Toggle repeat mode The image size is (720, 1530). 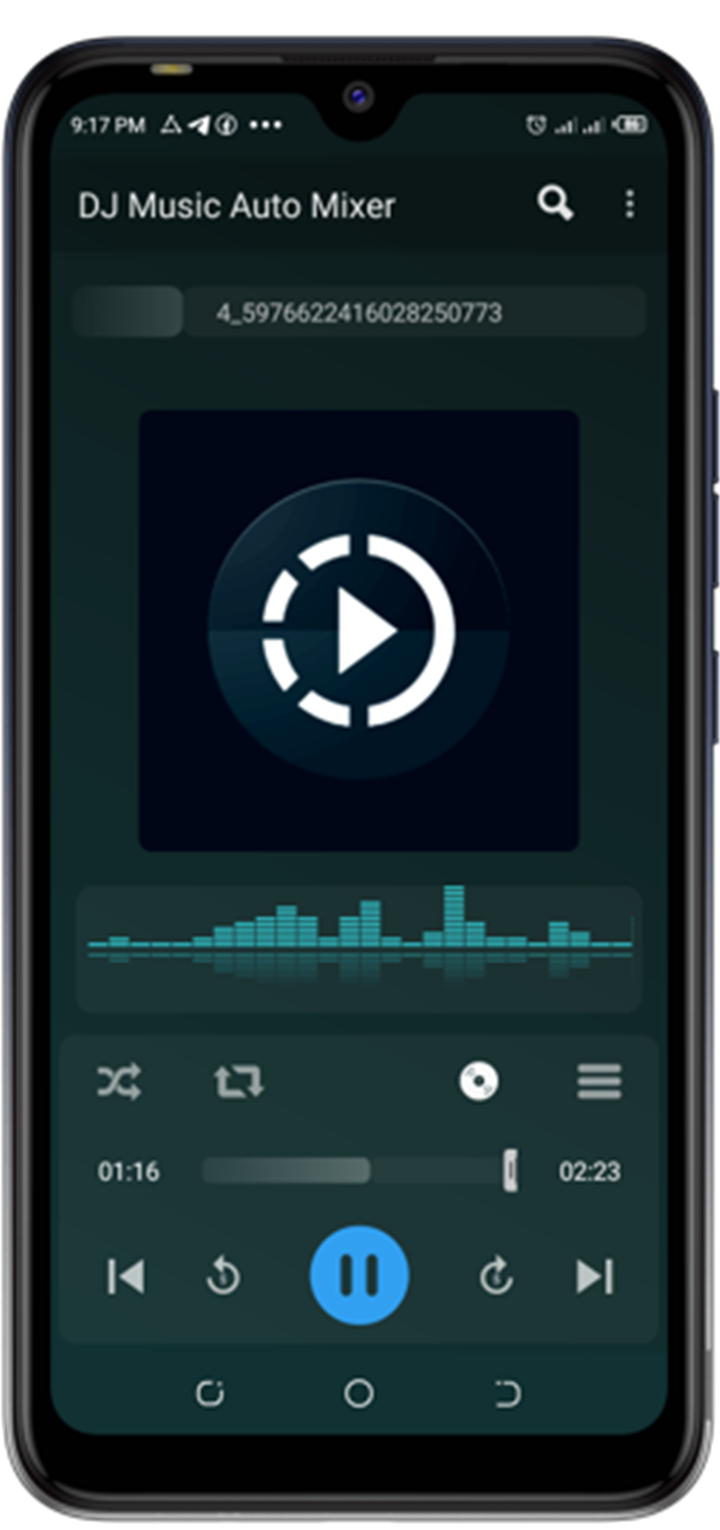pyautogui.click(x=238, y=1081)
